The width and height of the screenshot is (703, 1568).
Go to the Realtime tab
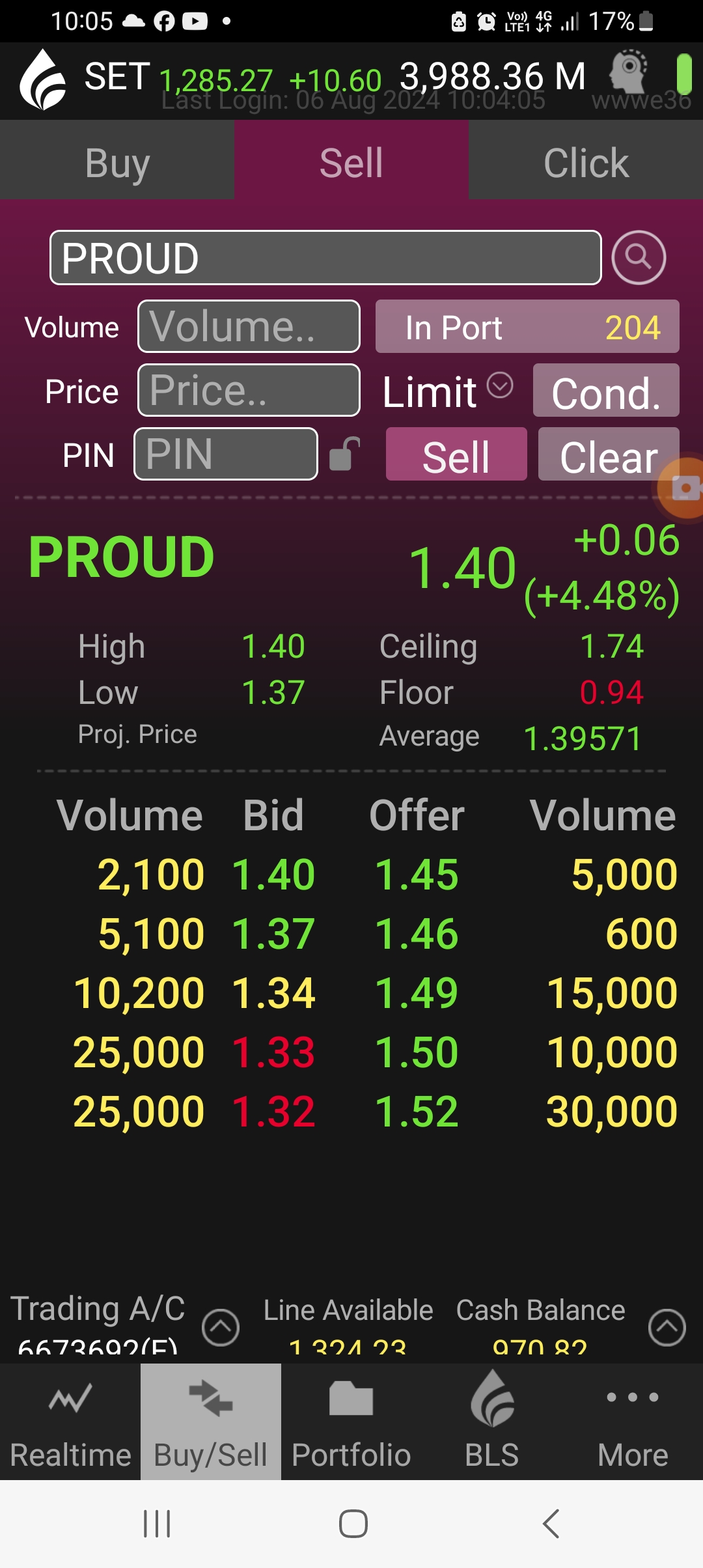pos(70,1422)
